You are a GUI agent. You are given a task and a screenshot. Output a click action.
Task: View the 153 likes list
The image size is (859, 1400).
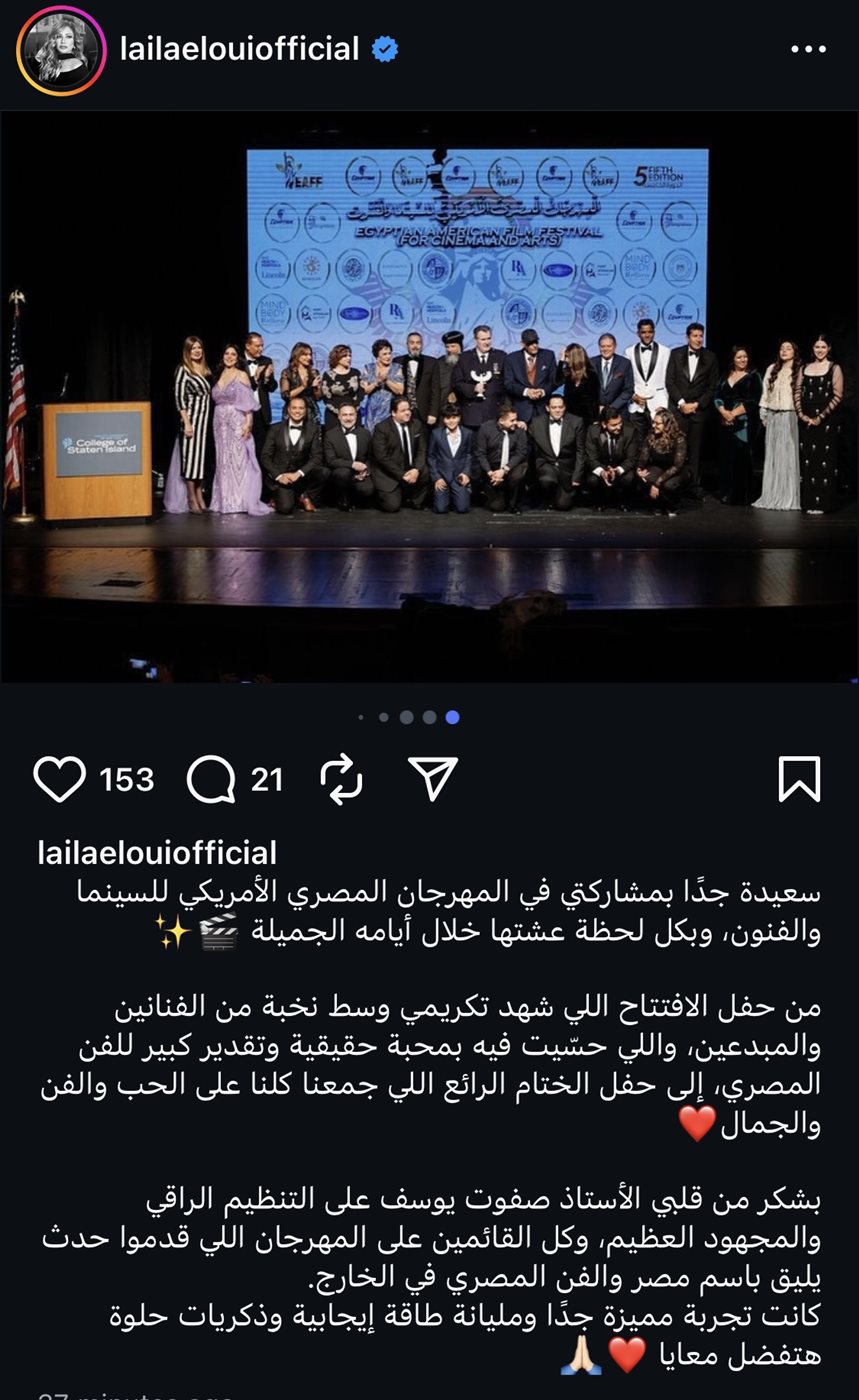click(127, 779)
